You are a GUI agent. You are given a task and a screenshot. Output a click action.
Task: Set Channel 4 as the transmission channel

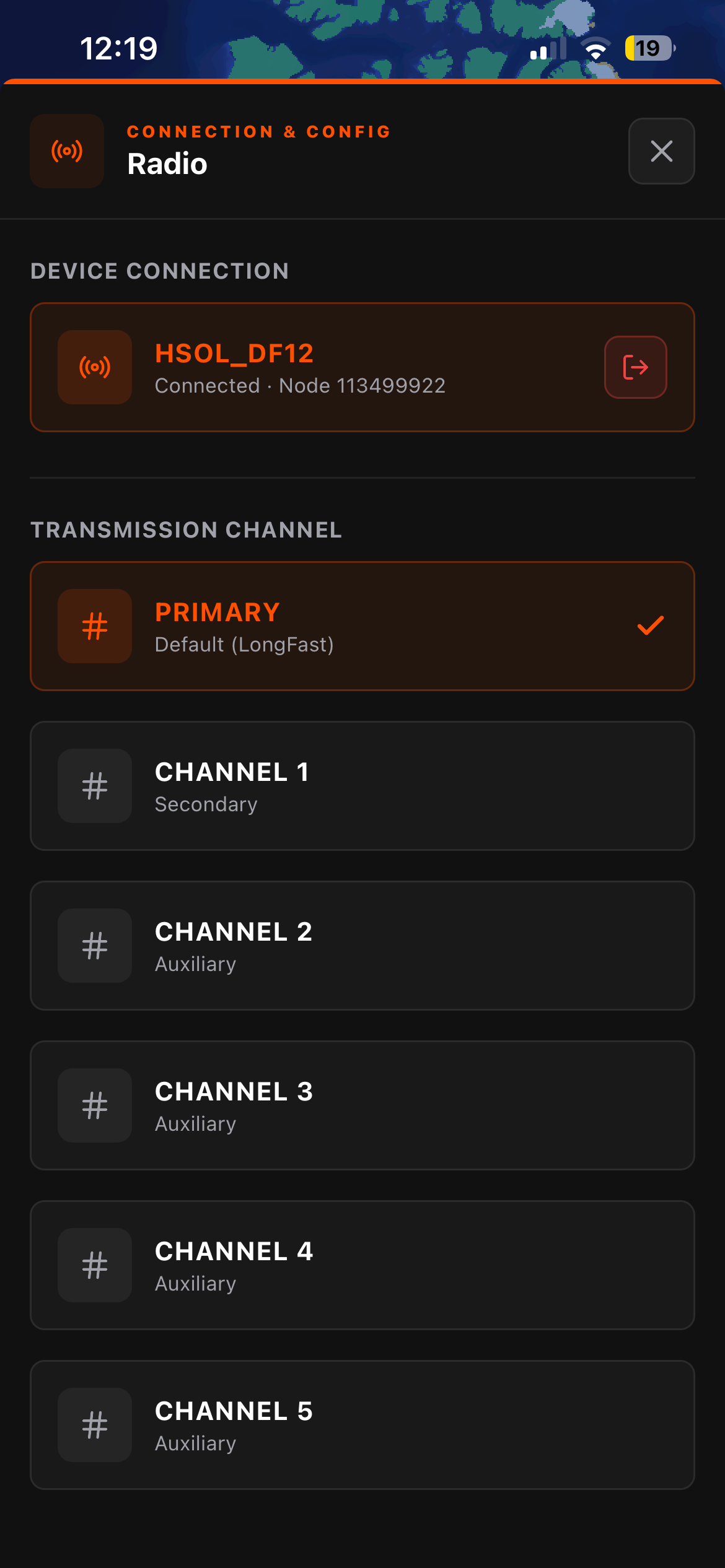point(362,1265)
